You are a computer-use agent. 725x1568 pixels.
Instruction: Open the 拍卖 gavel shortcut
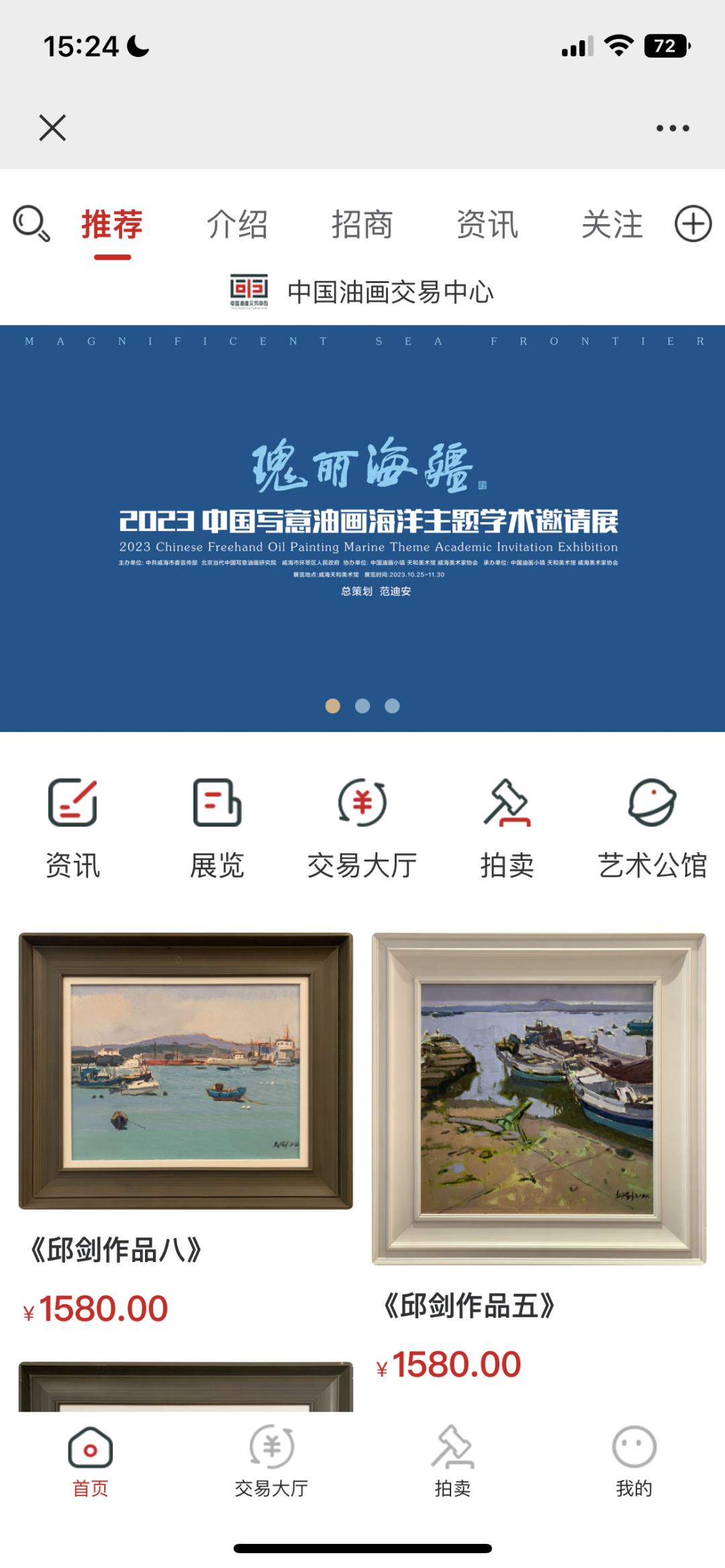(507, 828)
